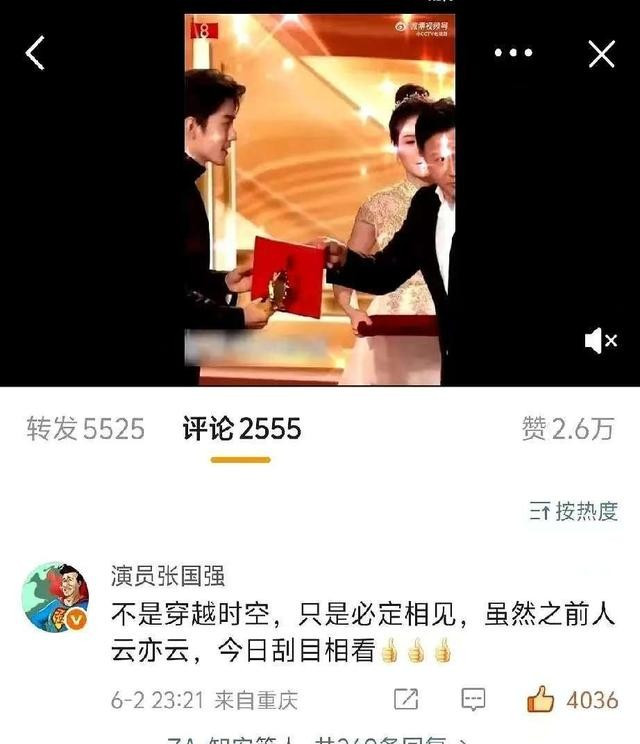Switch to the 转发 5525 tab
Image resolution: width=640 pixels, height=744 pixels.
85,429
